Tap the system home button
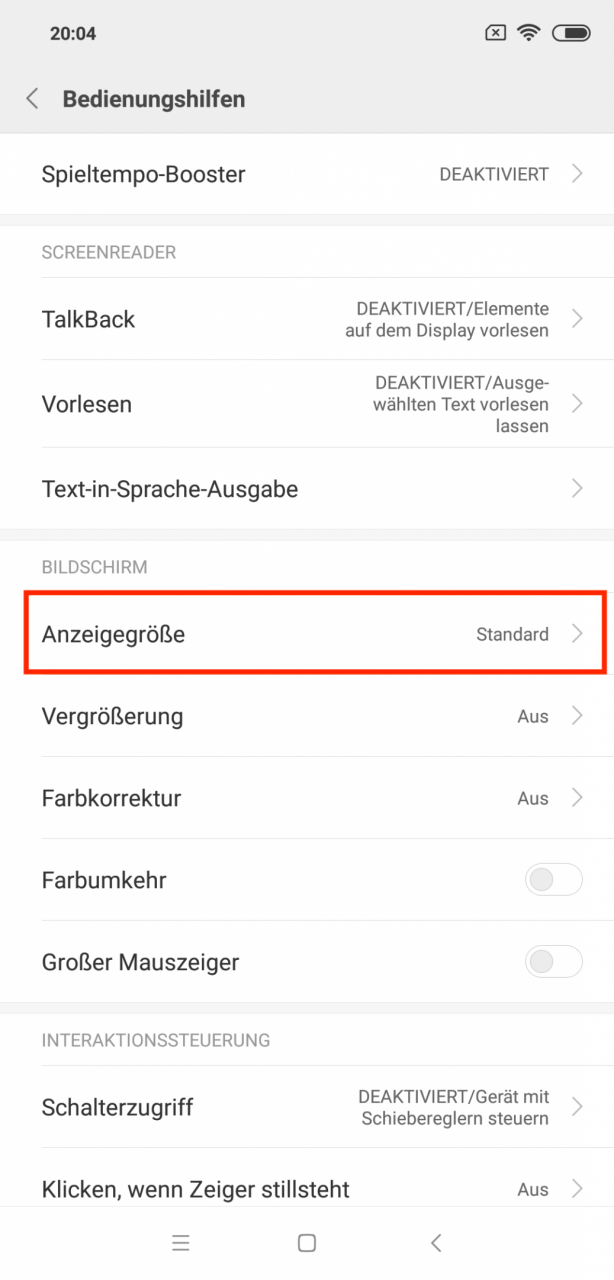The image size is (614, 1280). [x=307, y=1243]
